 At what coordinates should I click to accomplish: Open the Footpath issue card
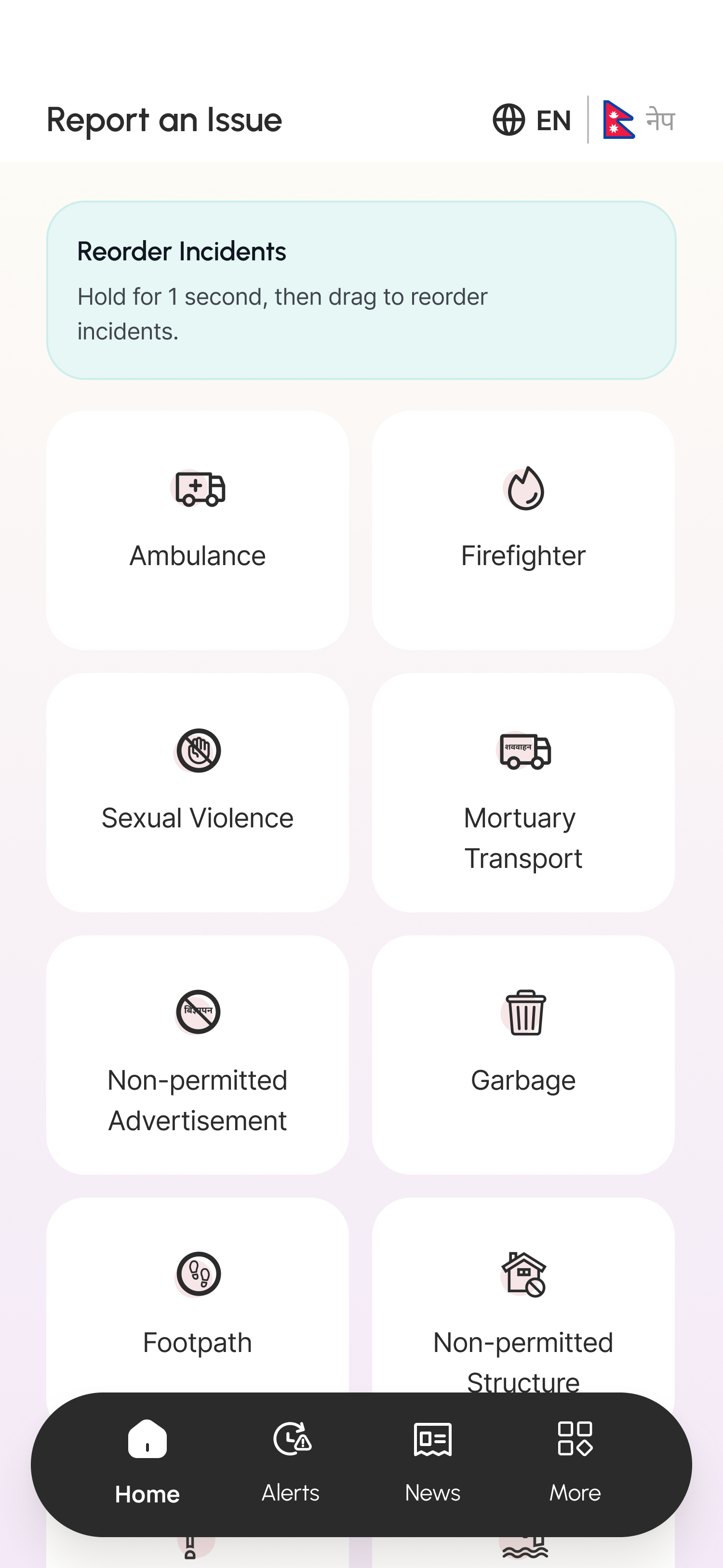[x=197, y=1297]
